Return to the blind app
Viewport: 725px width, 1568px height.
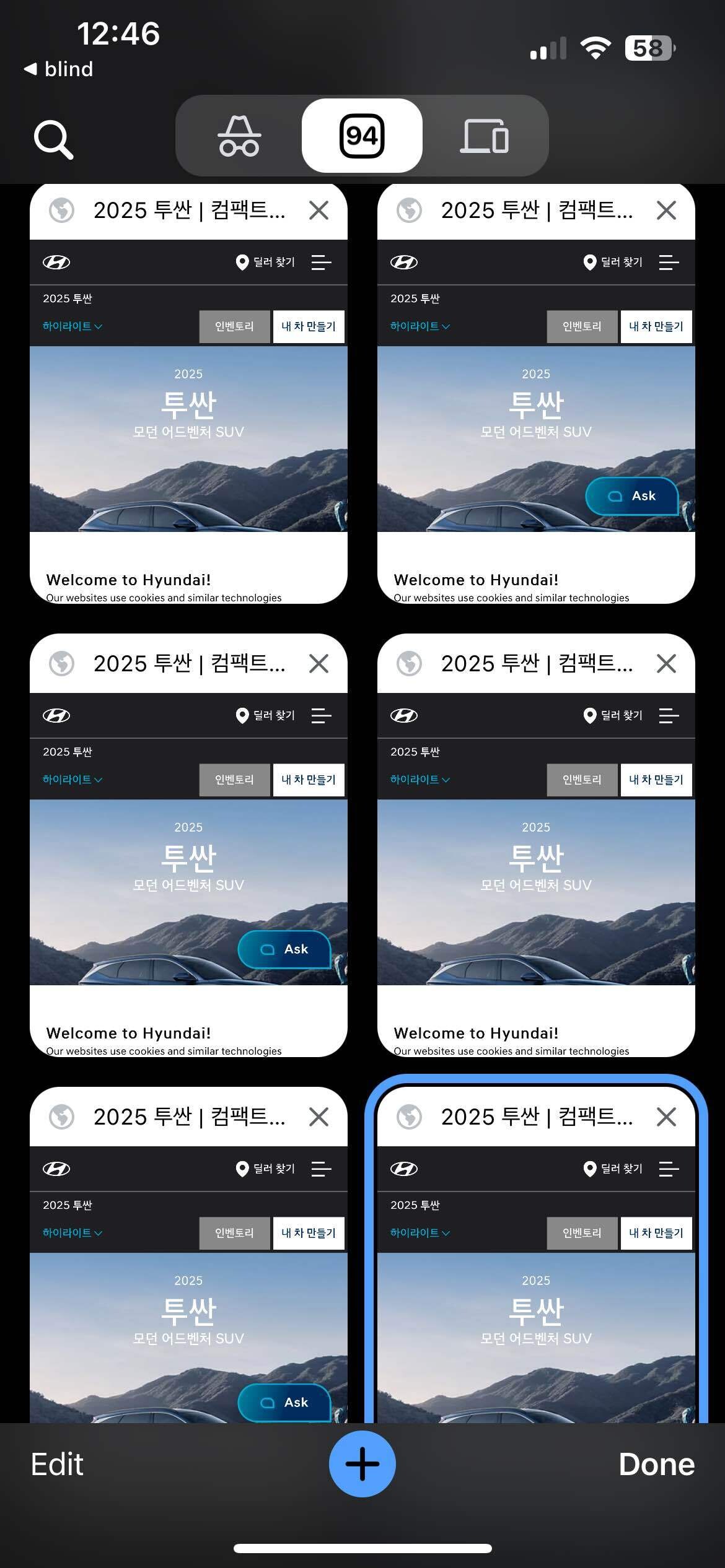[59, 69]
